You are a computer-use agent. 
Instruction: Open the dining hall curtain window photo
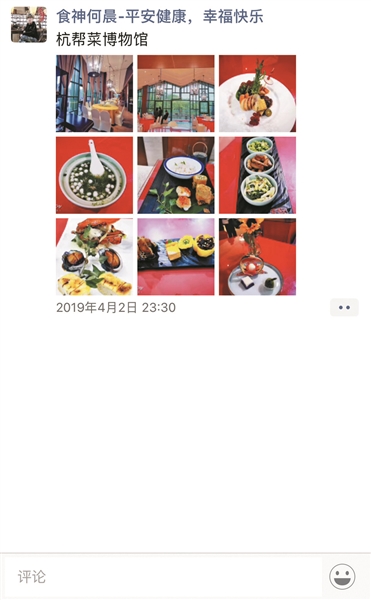pos(94,94)
